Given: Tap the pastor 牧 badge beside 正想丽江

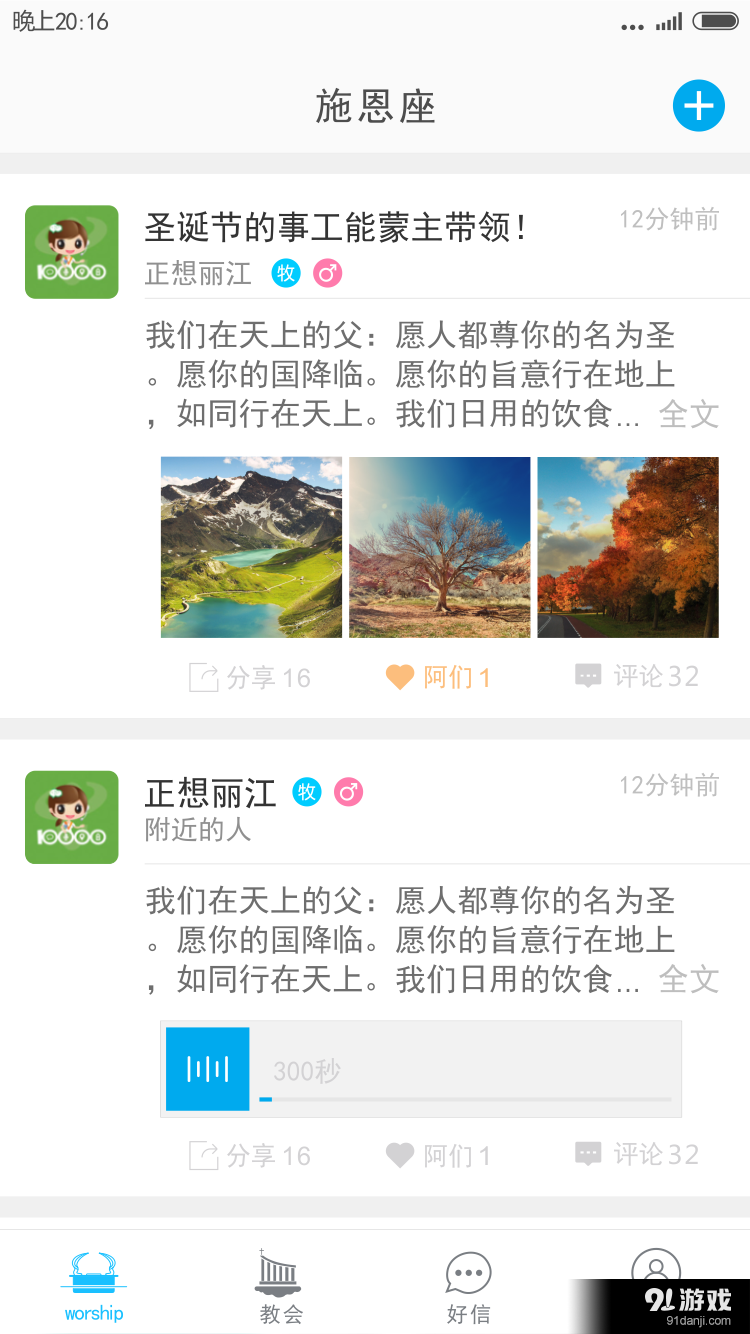Looking at the screenshot, I should coord(307,792).
